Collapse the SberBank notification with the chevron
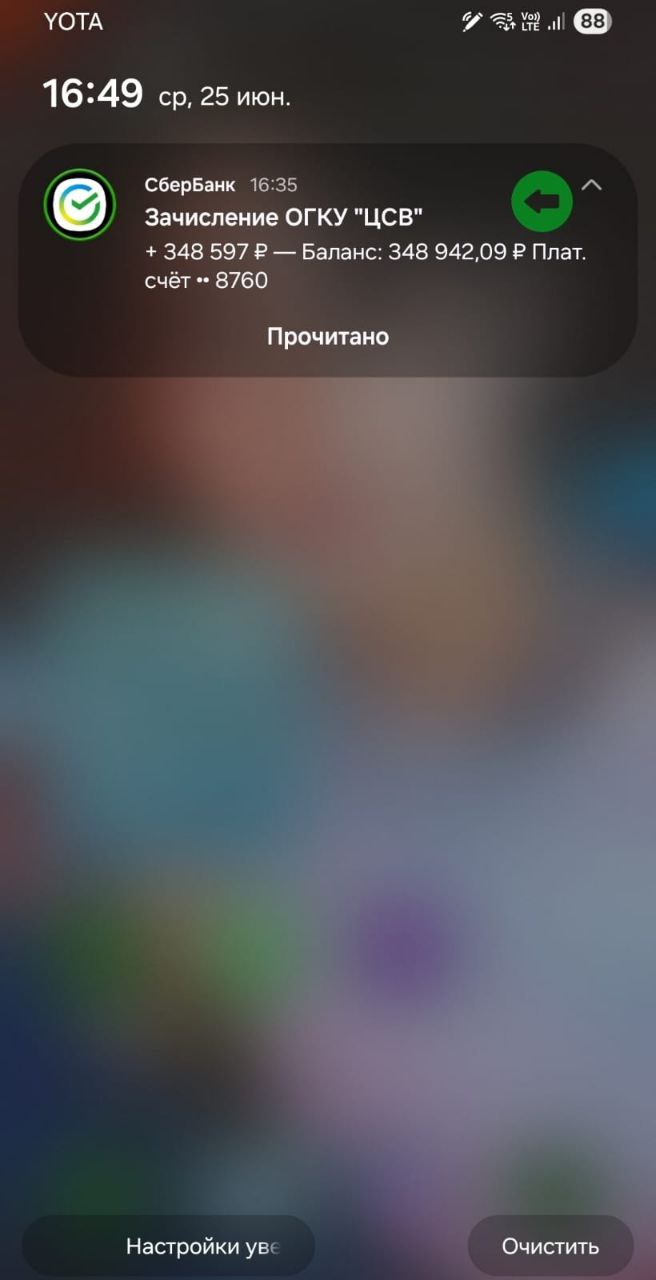This screenshot has width=656, height=1280. tap(591, 185)
